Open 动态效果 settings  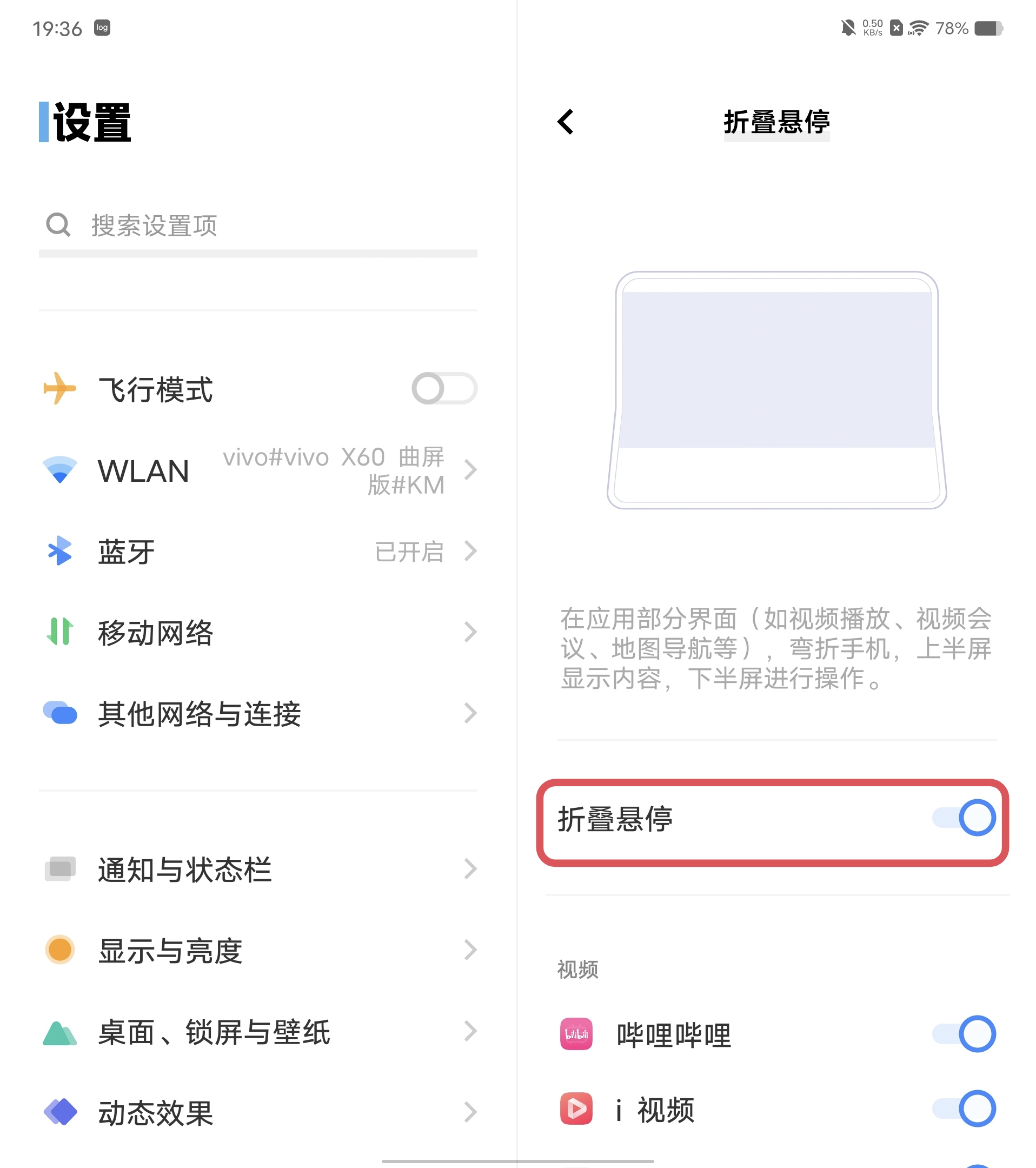[257, 1112]
